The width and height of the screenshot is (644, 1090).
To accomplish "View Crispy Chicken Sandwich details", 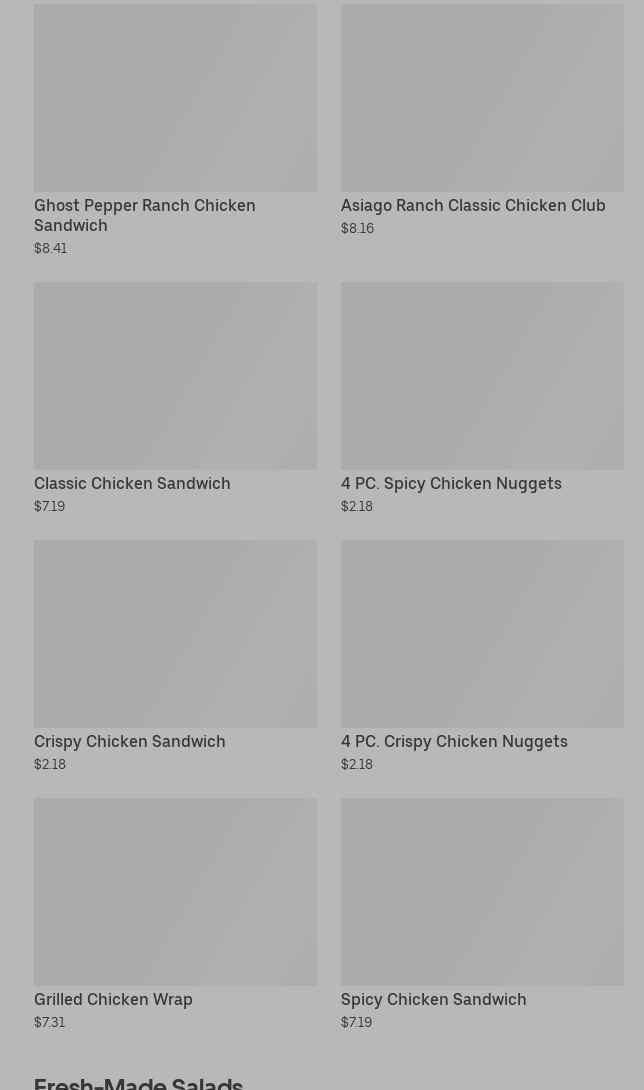I will click(x=175, y=656).
